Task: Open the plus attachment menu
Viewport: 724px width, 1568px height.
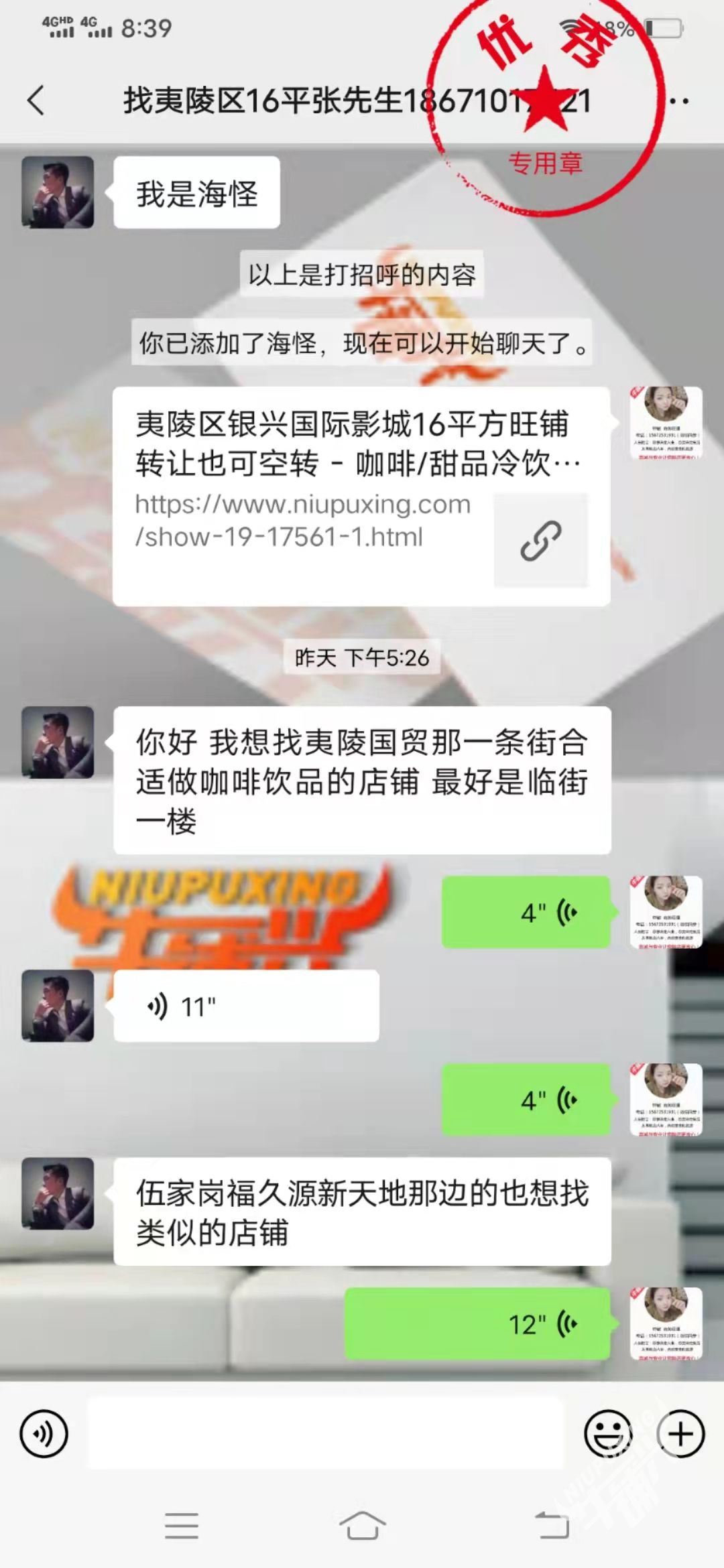Action: (x=680, y=1433)
